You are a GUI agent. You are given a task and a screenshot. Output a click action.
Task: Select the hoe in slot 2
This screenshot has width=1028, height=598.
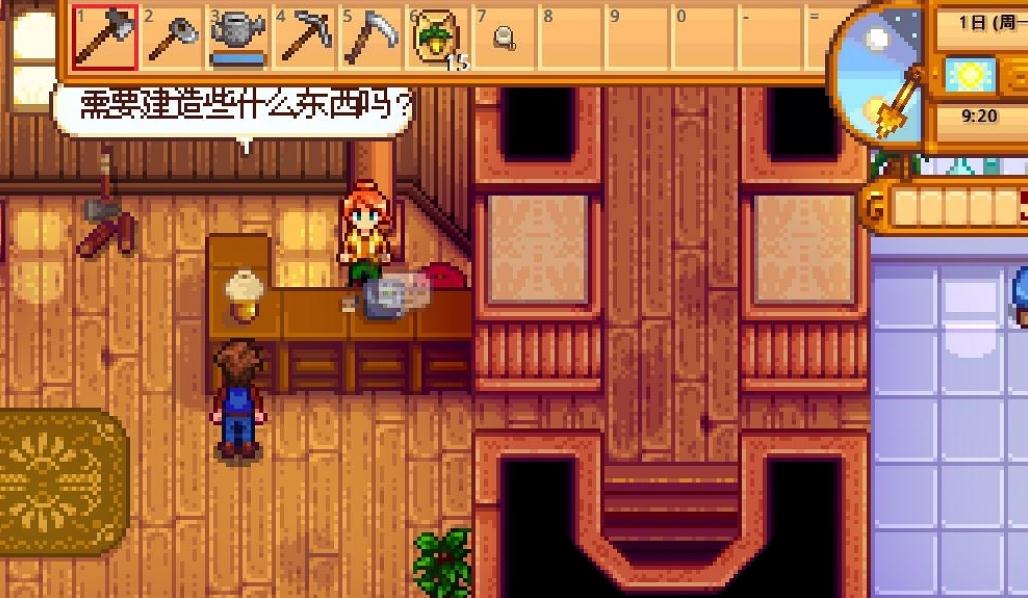point(171,37)
